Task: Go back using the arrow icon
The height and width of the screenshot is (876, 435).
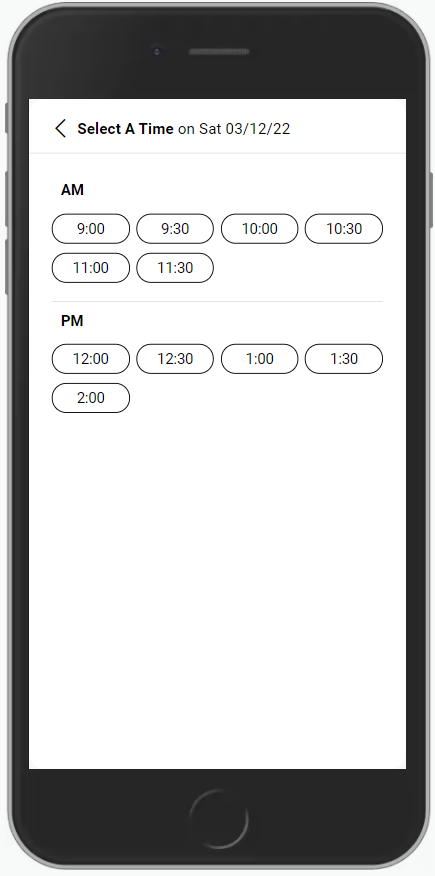Action: (x=61, y=128)
